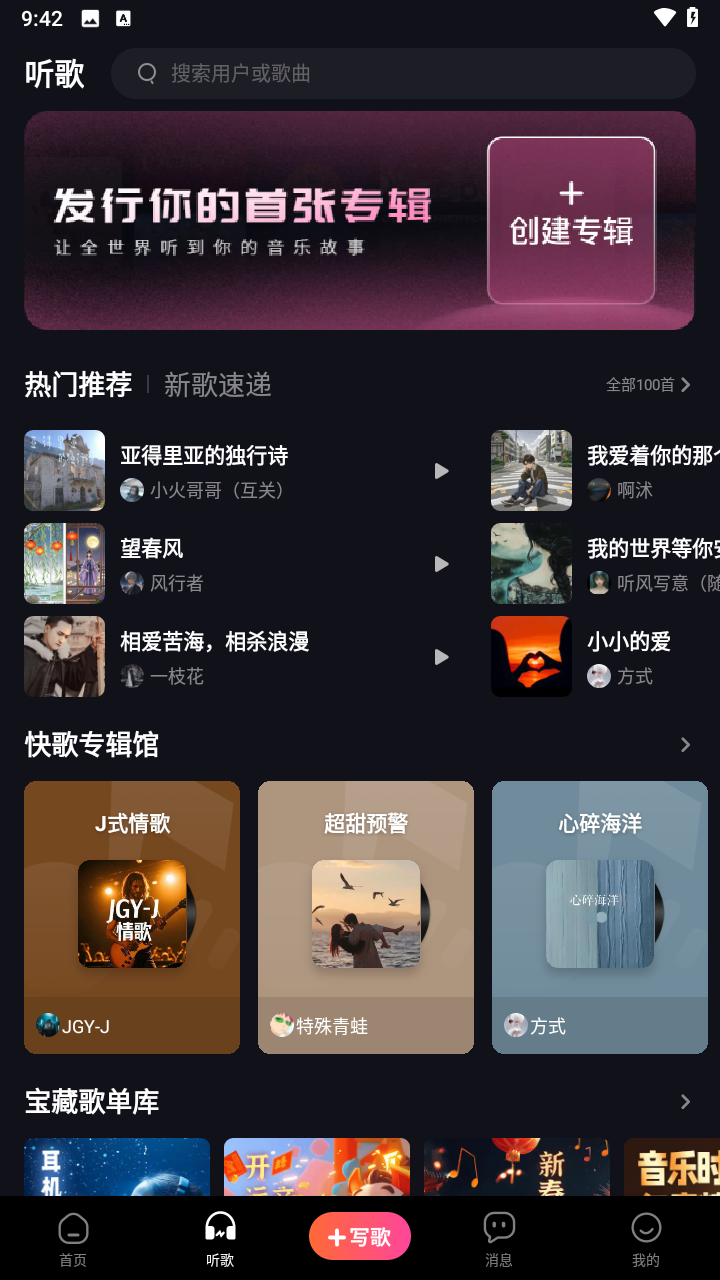The height and width of the screenshot is (1280, 720).
Task: Select the 热门推荐 tab
Action: tap(79, 386)
